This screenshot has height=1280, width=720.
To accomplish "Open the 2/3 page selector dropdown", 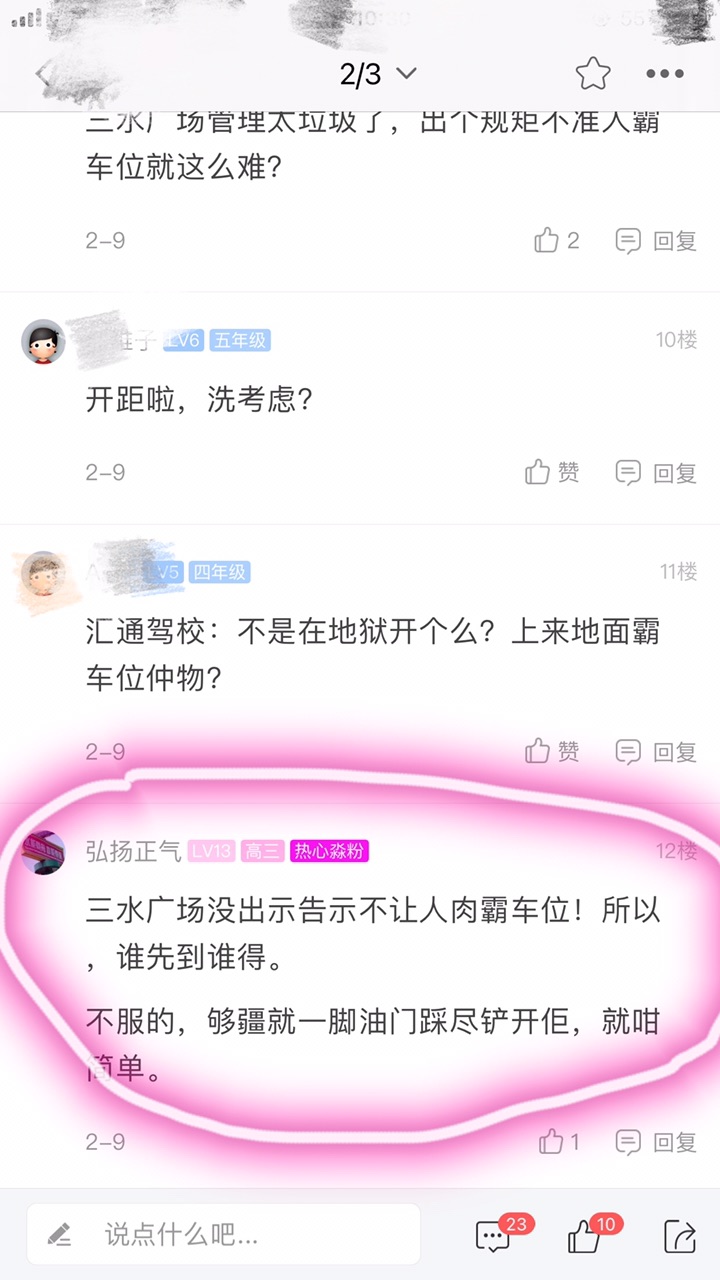I will tap(378, 74).
